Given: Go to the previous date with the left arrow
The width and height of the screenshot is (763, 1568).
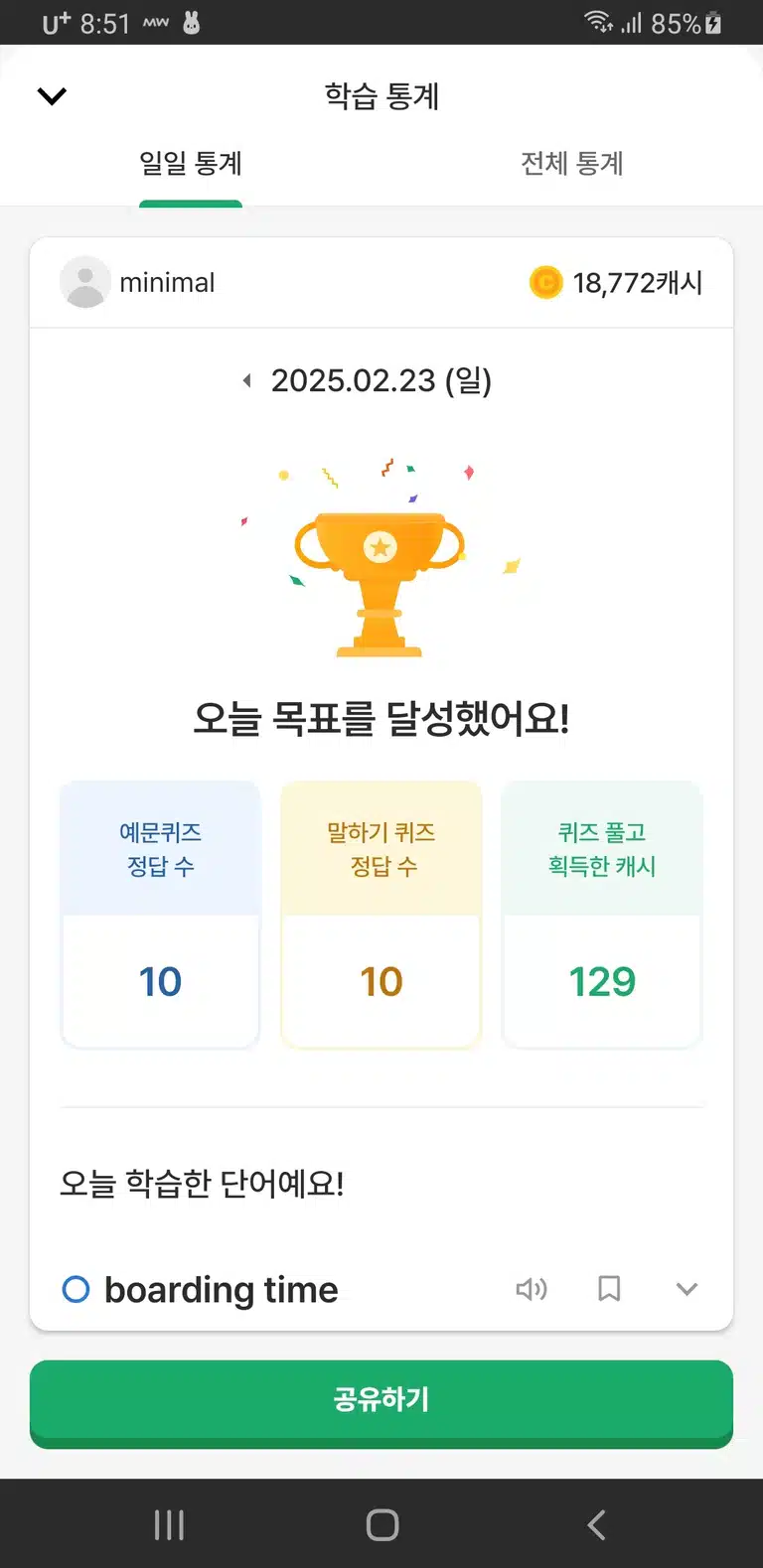Looking at the screenshot, I should (x=247, y=380).
